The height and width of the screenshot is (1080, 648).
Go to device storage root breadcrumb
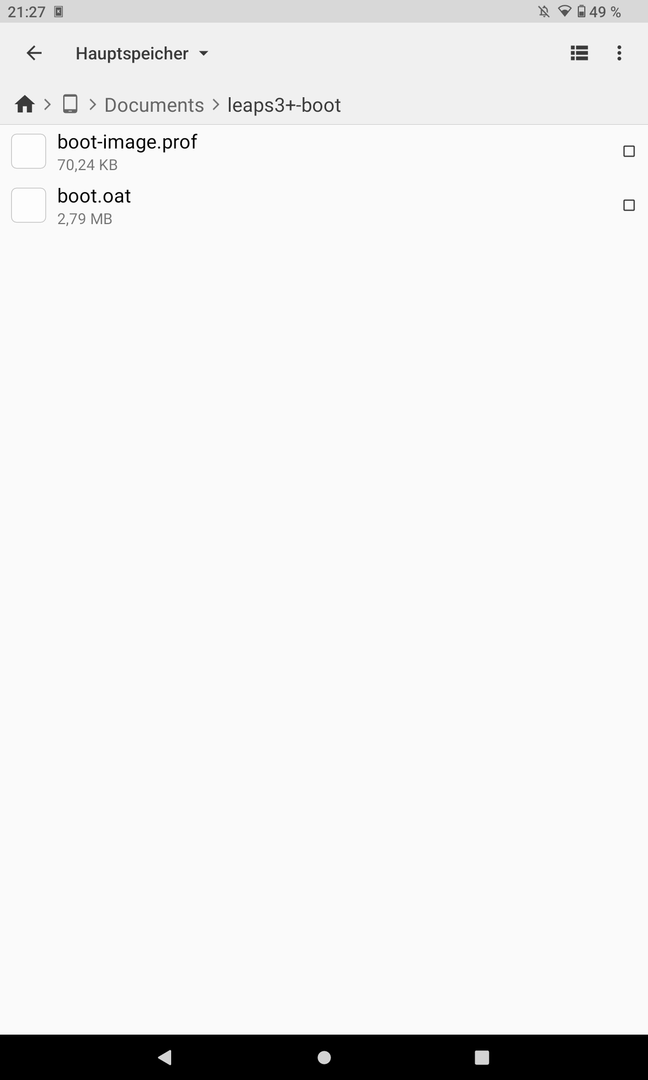pyautogui.click(x=70, y=105)
